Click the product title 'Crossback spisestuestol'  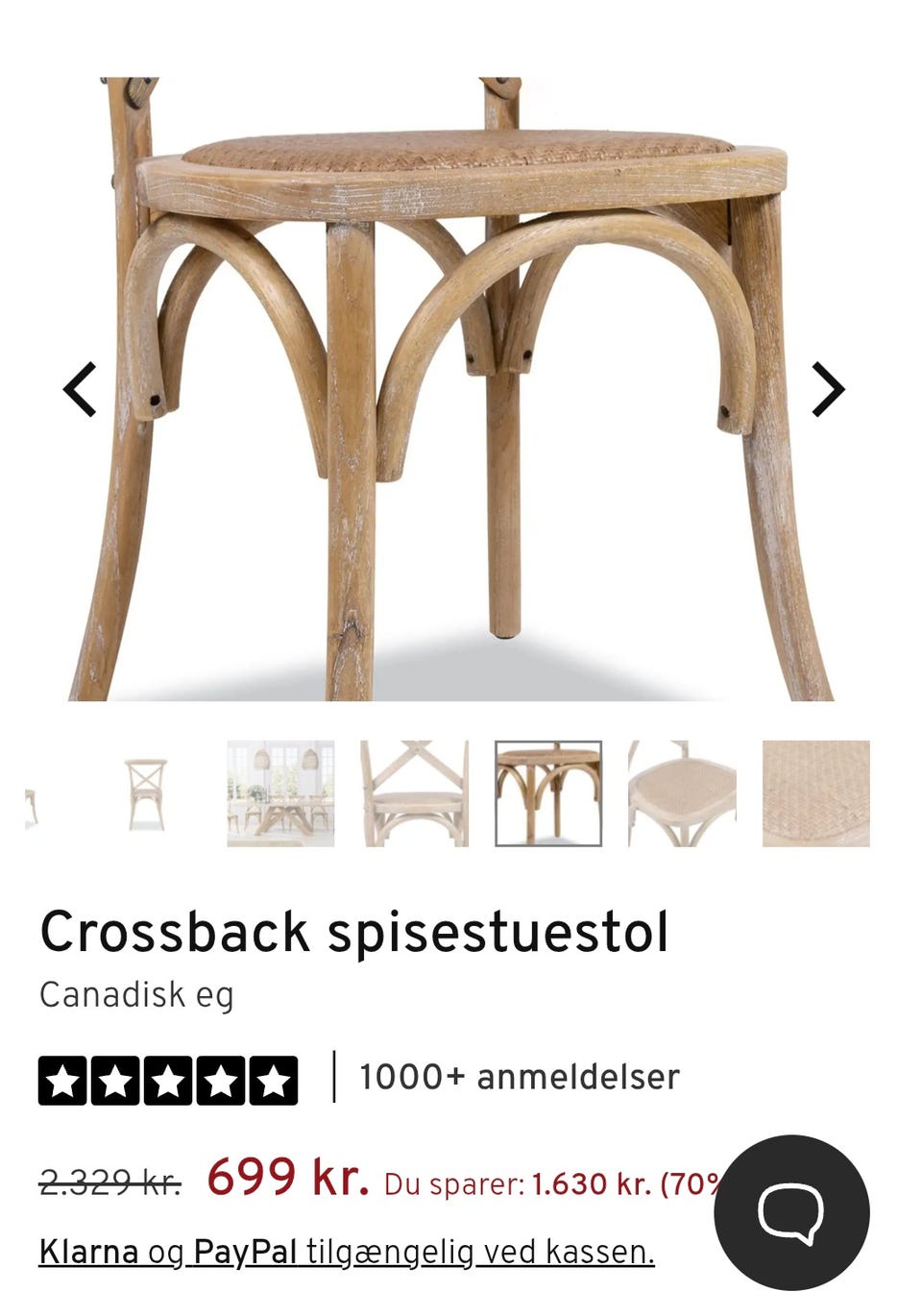(x=355, y=928)
